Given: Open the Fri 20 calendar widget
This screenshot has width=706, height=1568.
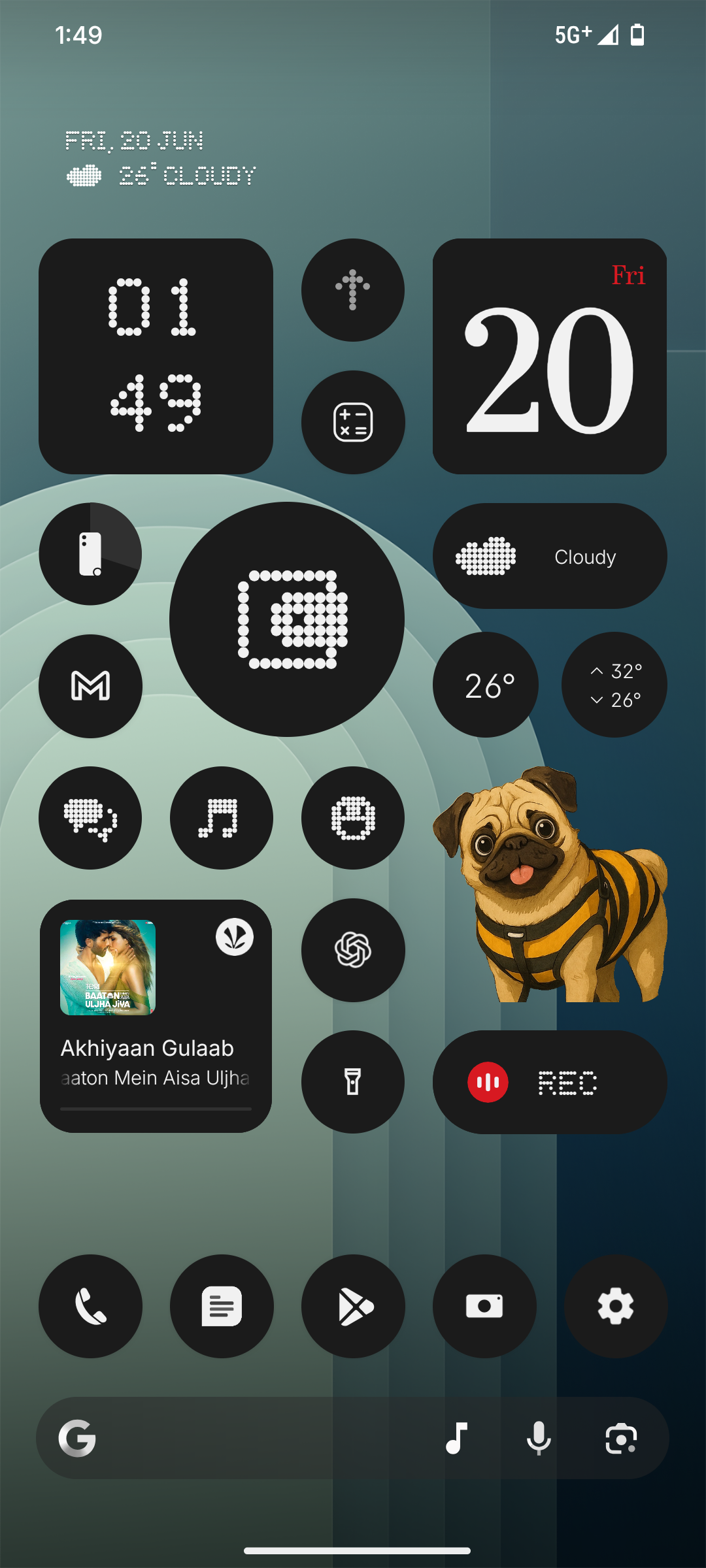Looking at the screenshot, I should tap(549, 356).
